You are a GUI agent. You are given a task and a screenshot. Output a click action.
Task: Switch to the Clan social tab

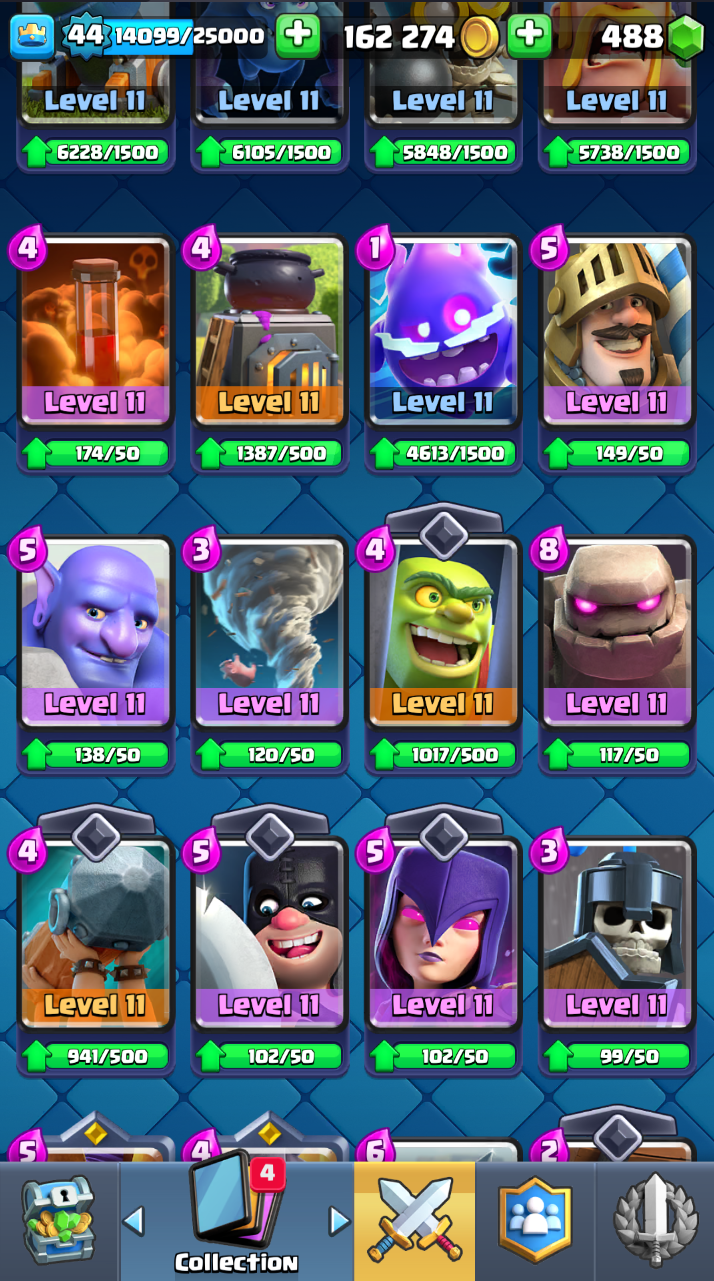coord(535,1221)
